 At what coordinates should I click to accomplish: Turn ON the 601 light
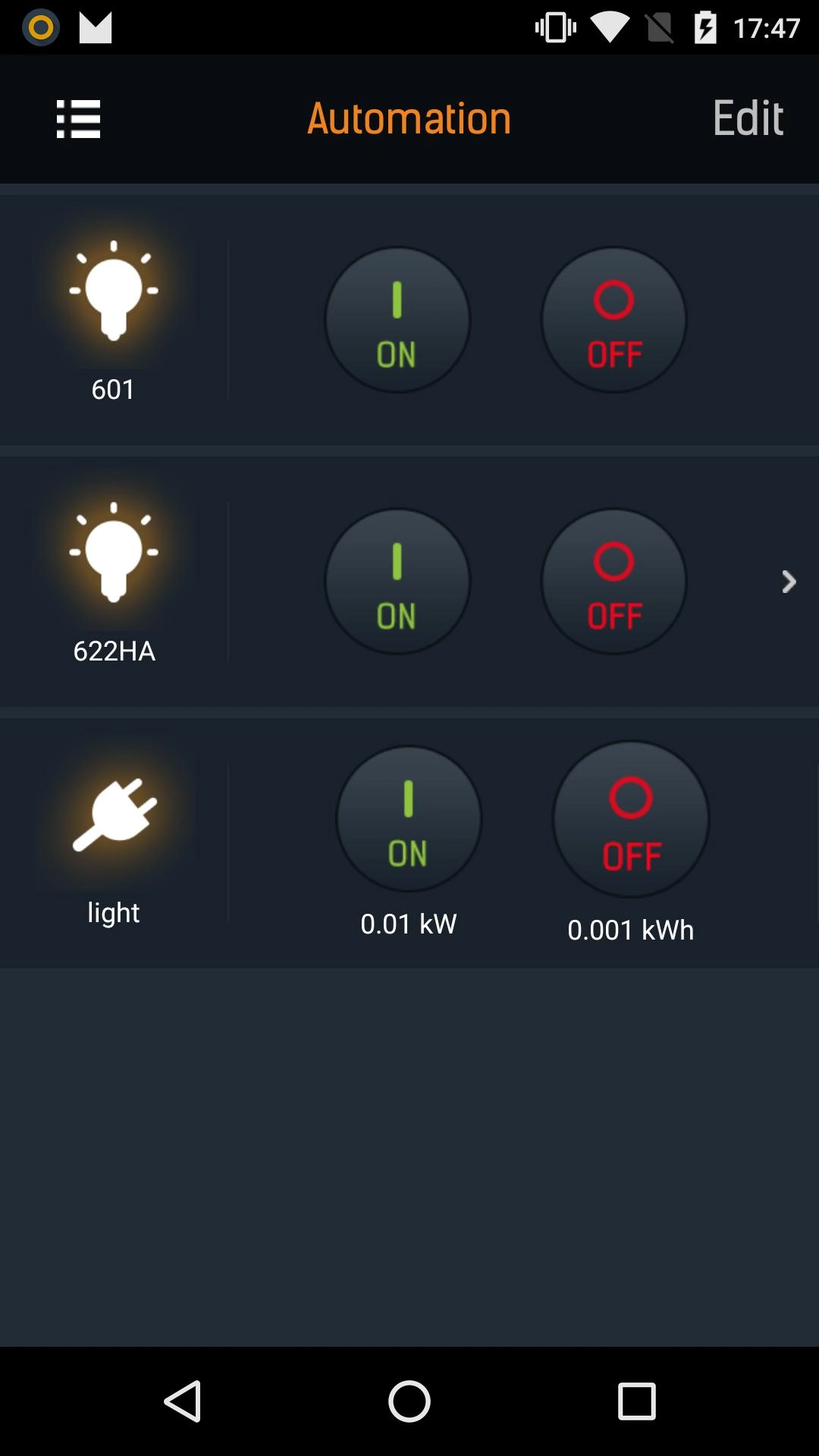coord(397,320)
